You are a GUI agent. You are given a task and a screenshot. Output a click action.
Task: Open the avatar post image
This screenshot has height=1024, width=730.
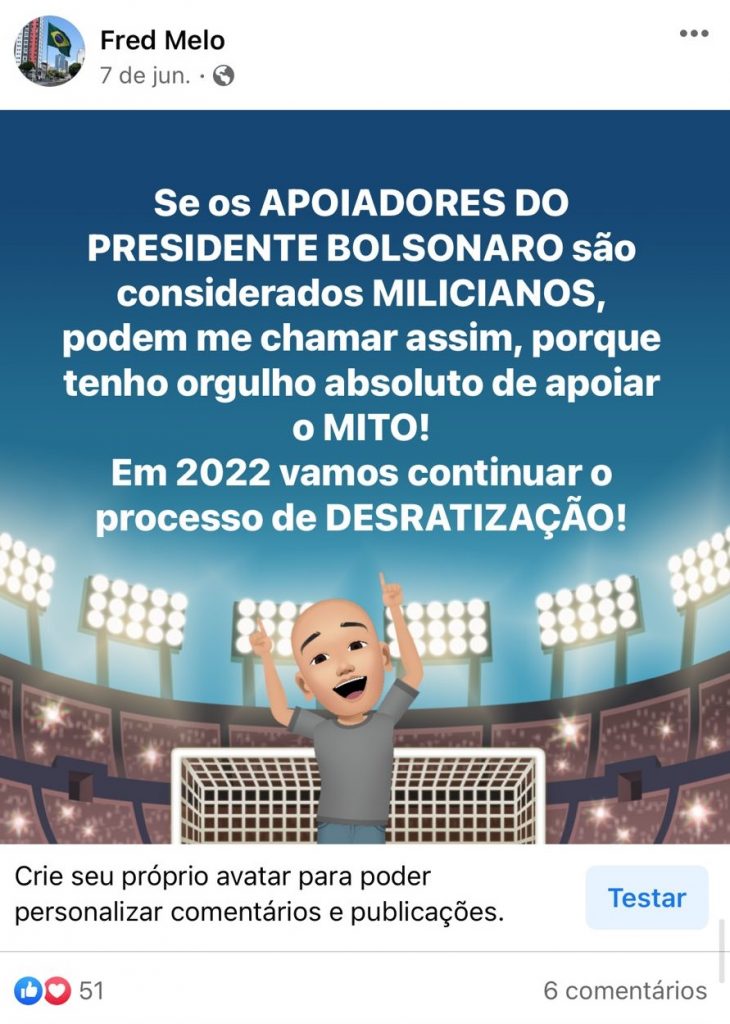pos(365,477)
